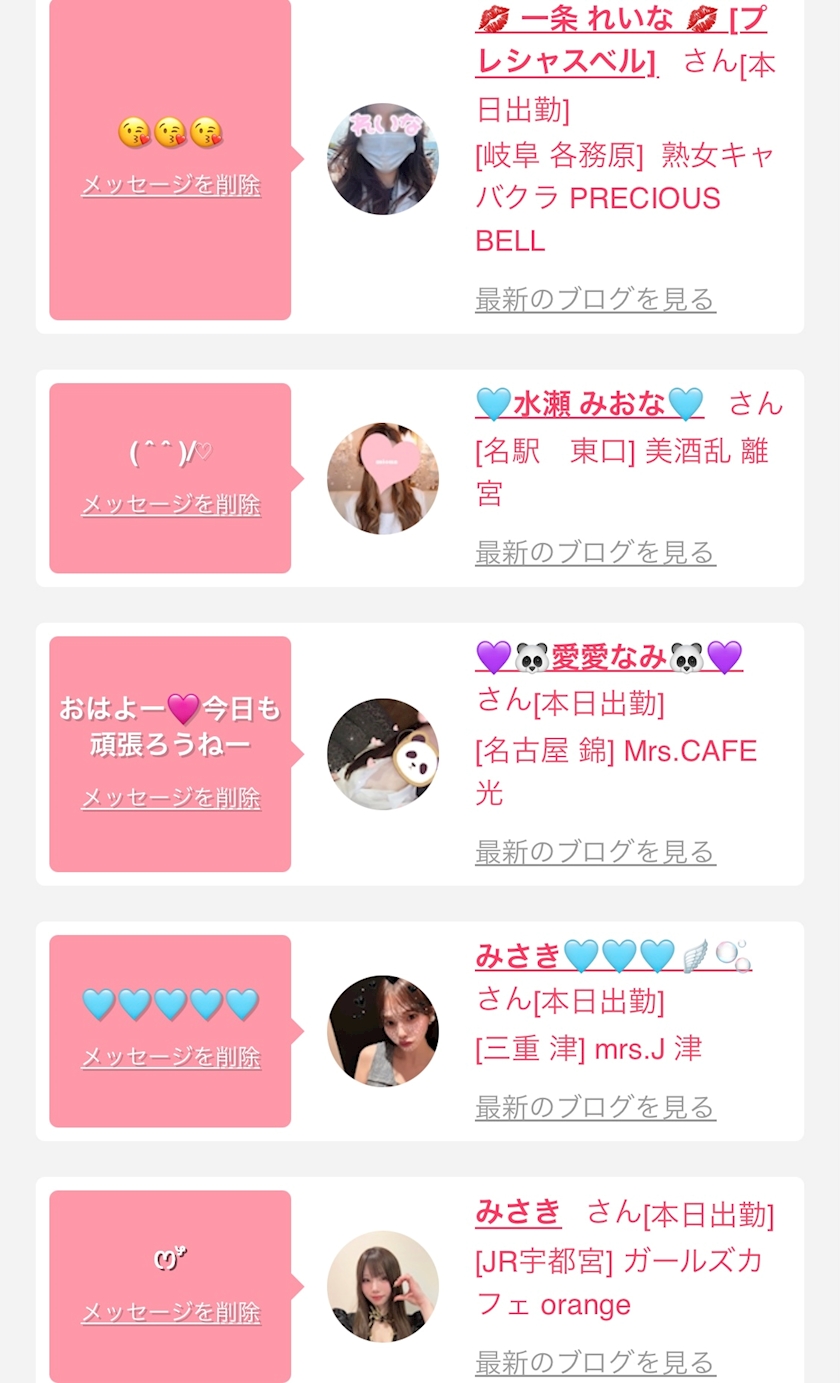Image resolution: width=840 pixels, height=1383 pixels.
Task: View latest blog of みさき at orange
Action: [595, 1362]
